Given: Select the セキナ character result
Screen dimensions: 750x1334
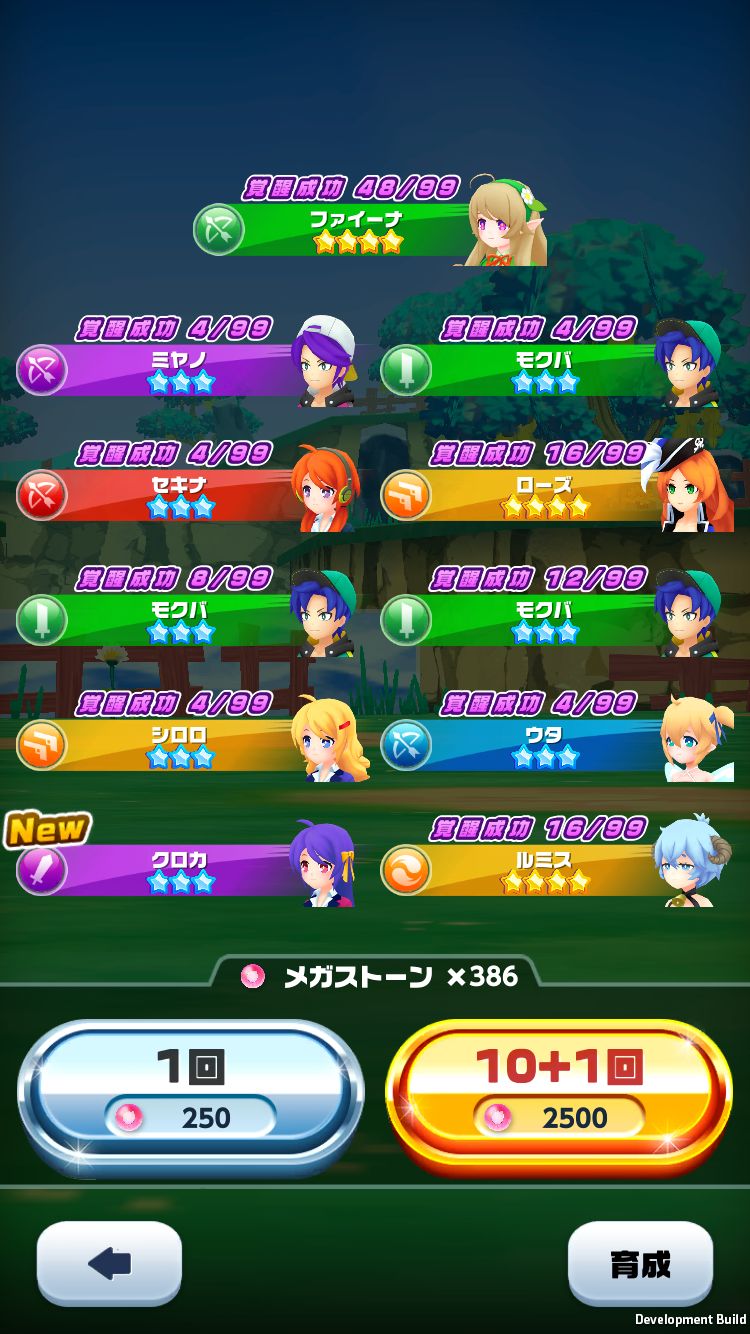Looking at the screenshot, I should (185, 495).
